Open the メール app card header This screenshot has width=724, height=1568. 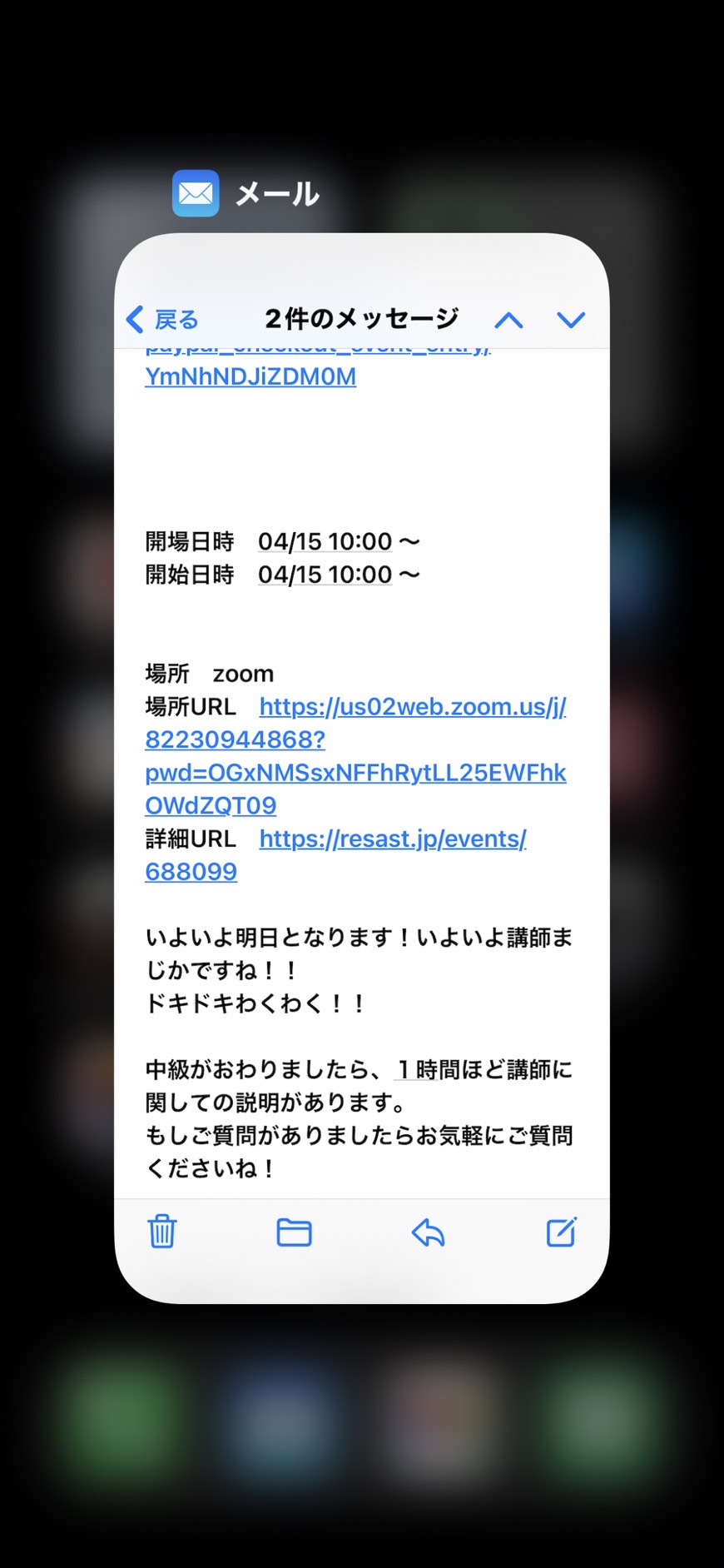[x=245, y=193]
